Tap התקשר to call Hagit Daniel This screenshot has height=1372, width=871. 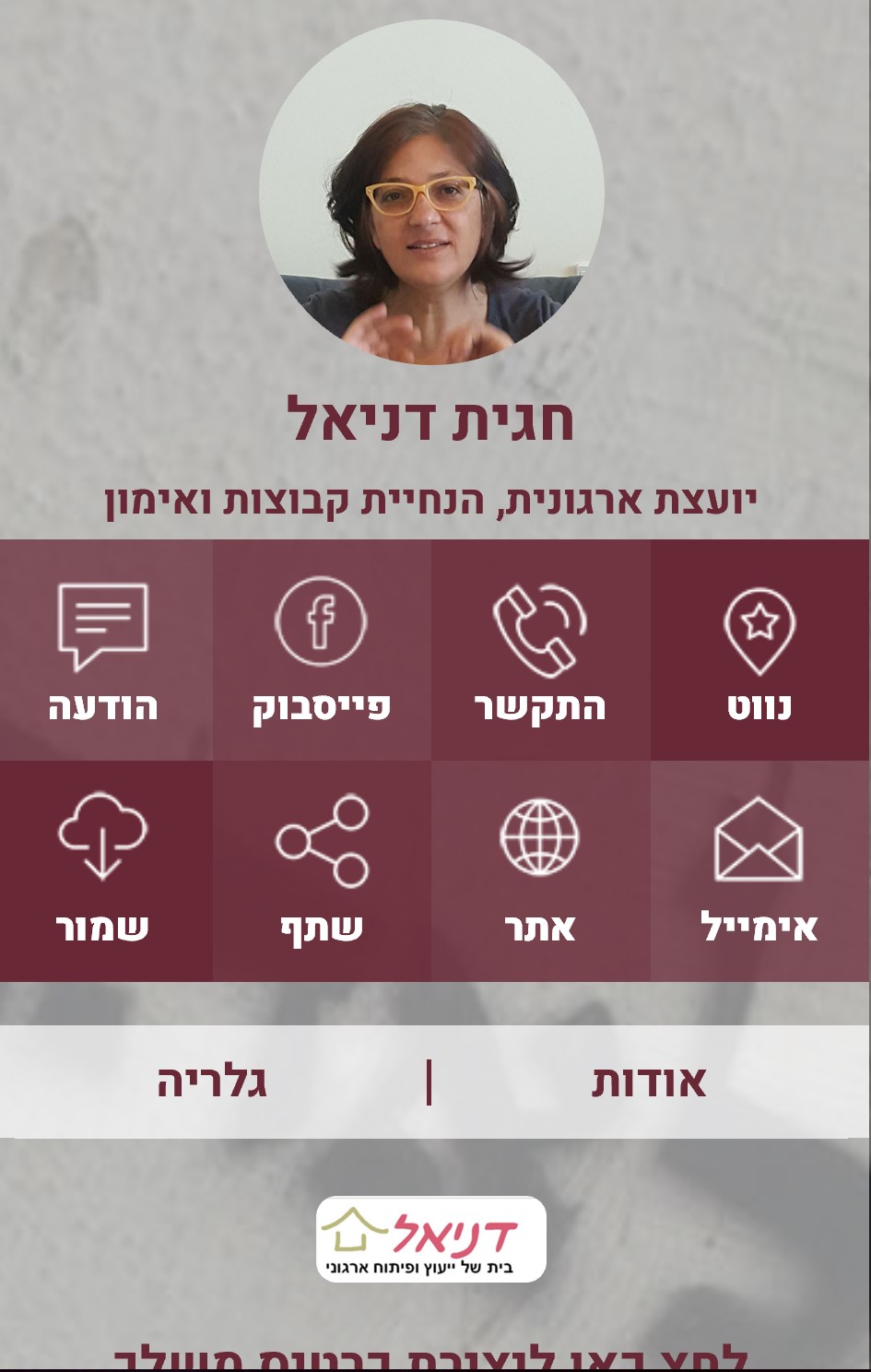pos(540,651)
